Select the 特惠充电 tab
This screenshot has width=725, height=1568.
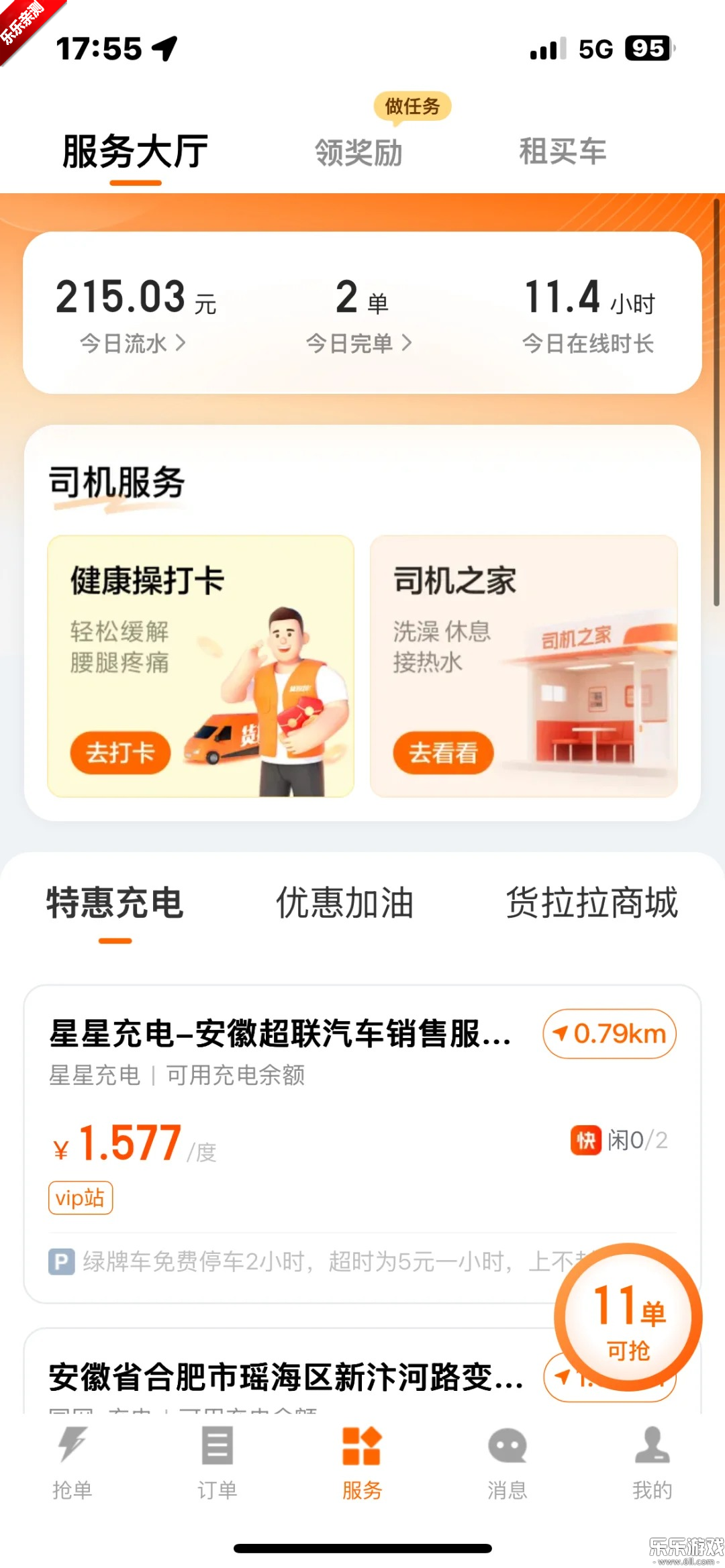115,902
